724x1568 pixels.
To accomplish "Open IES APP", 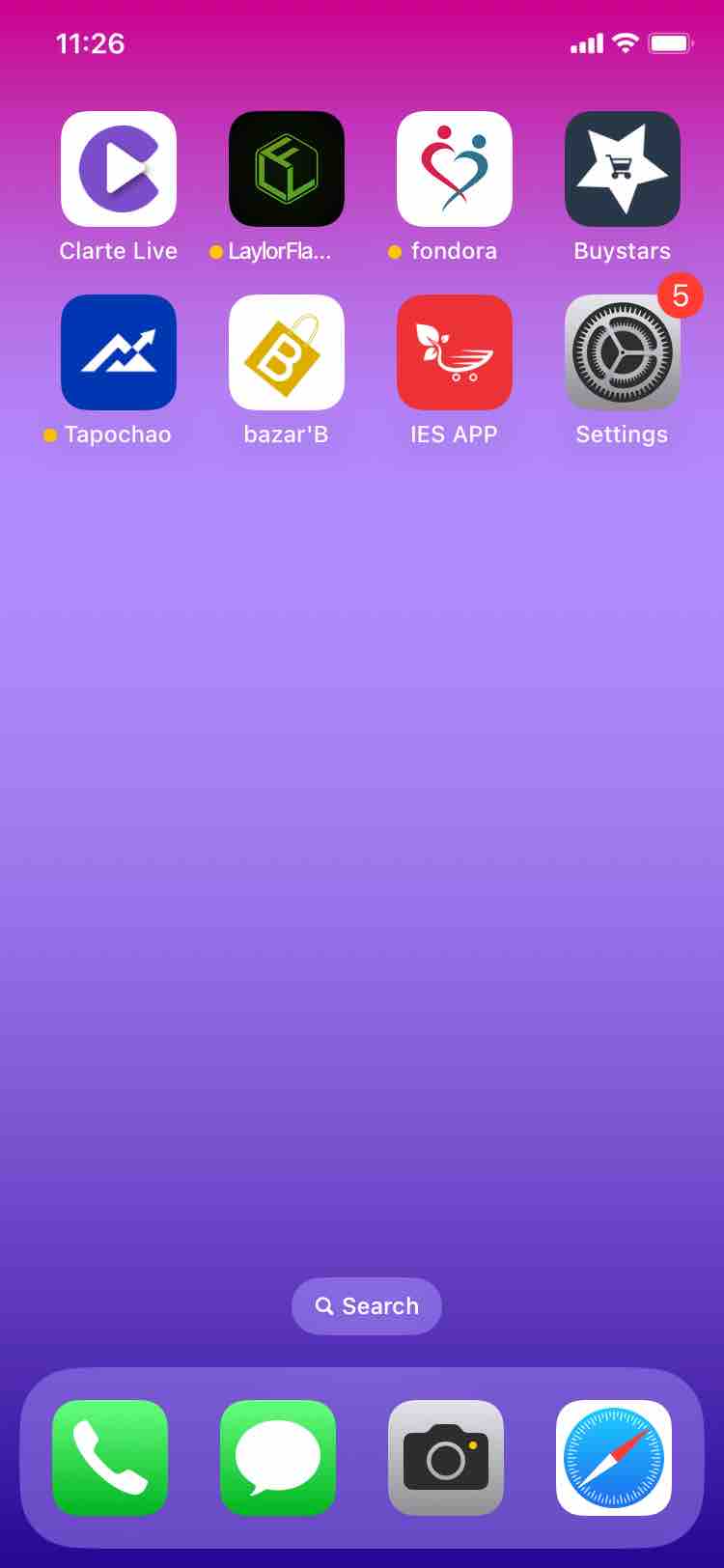I will 455,352.
